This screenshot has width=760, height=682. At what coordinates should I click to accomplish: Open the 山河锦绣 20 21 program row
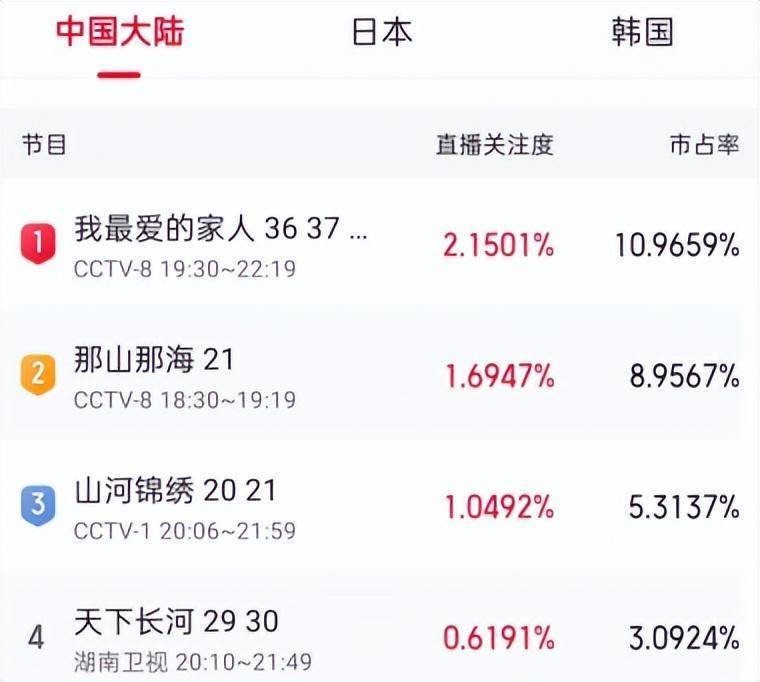point(380,508)
